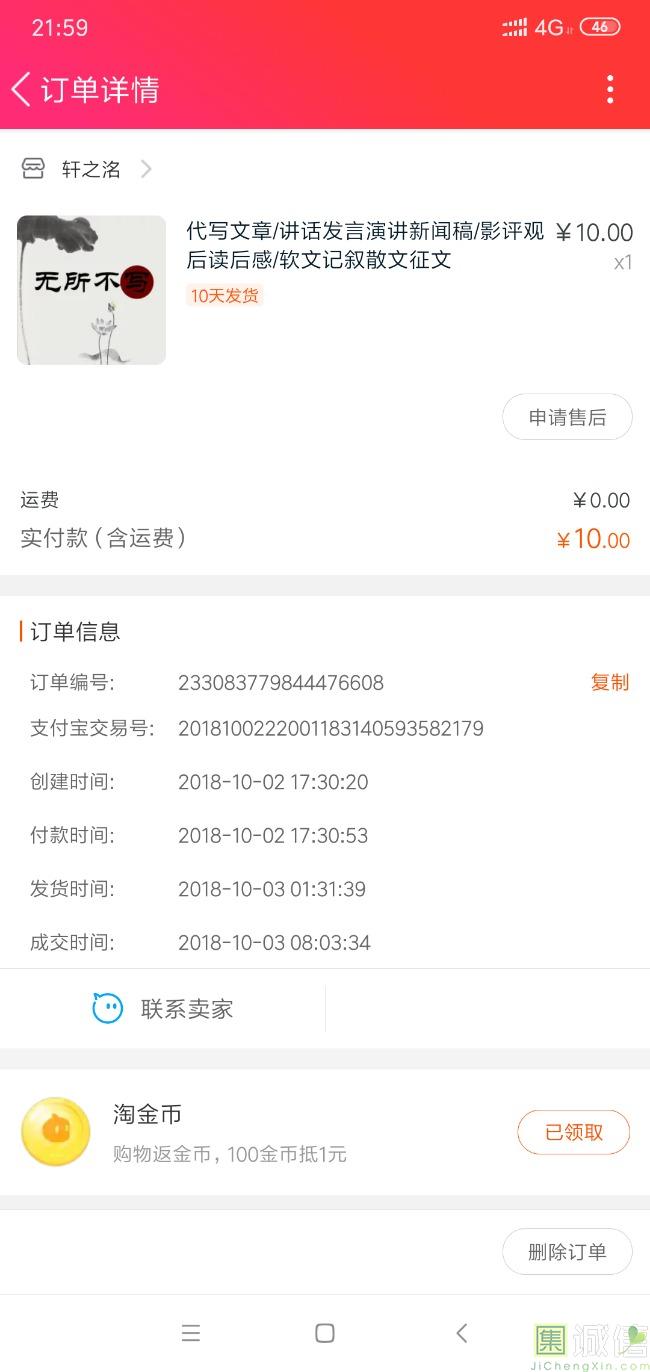Tap the 申请售后 button
Screen dimensions: 650x1372
click(x=567, y=418)
